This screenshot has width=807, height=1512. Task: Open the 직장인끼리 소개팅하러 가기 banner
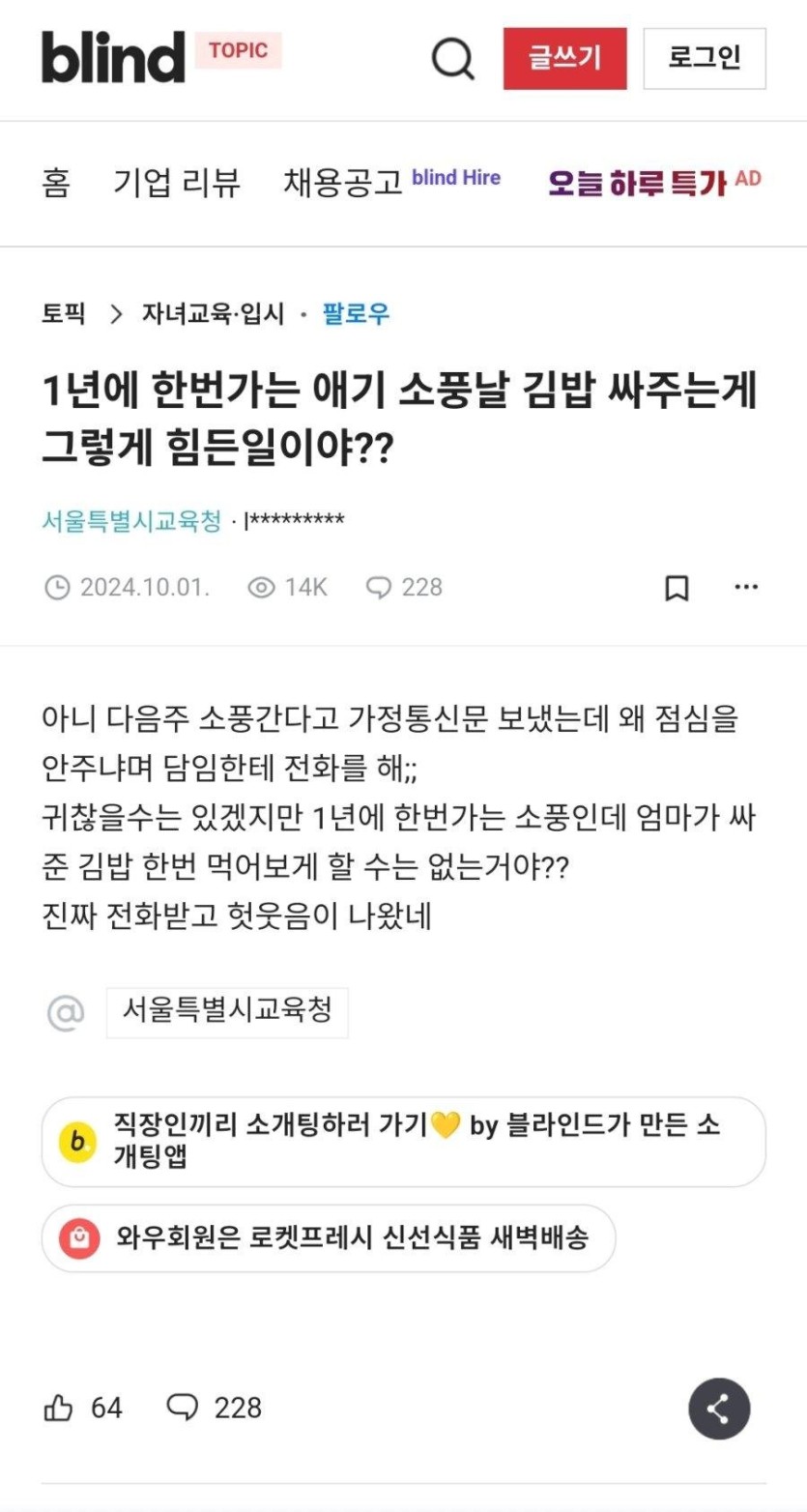[403, 1141]
